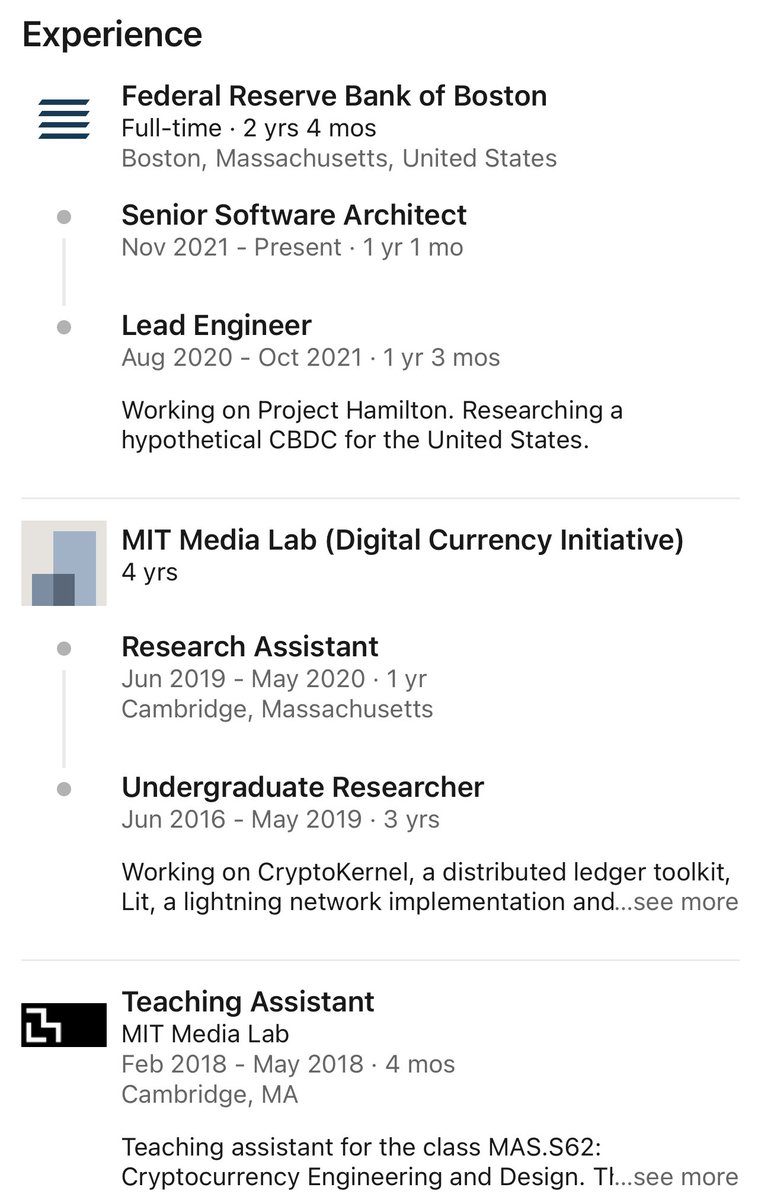Open Federal Reserve Bank of Boston company page
Image resolution: width=761 pixels, height=1200 pixels.
coord(334,97)
